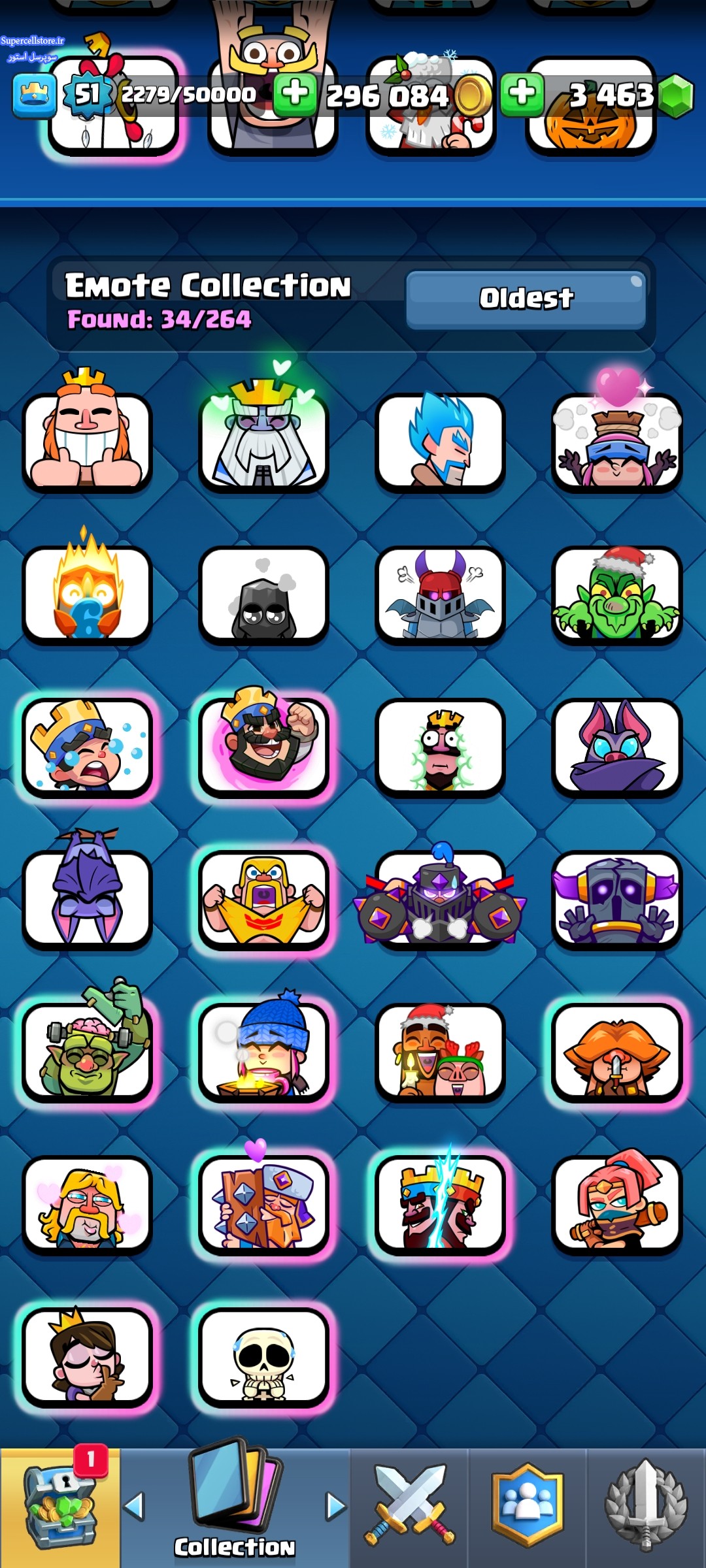
Task: Pick the two Kings lightning emote
Action: coord(440,1205)
